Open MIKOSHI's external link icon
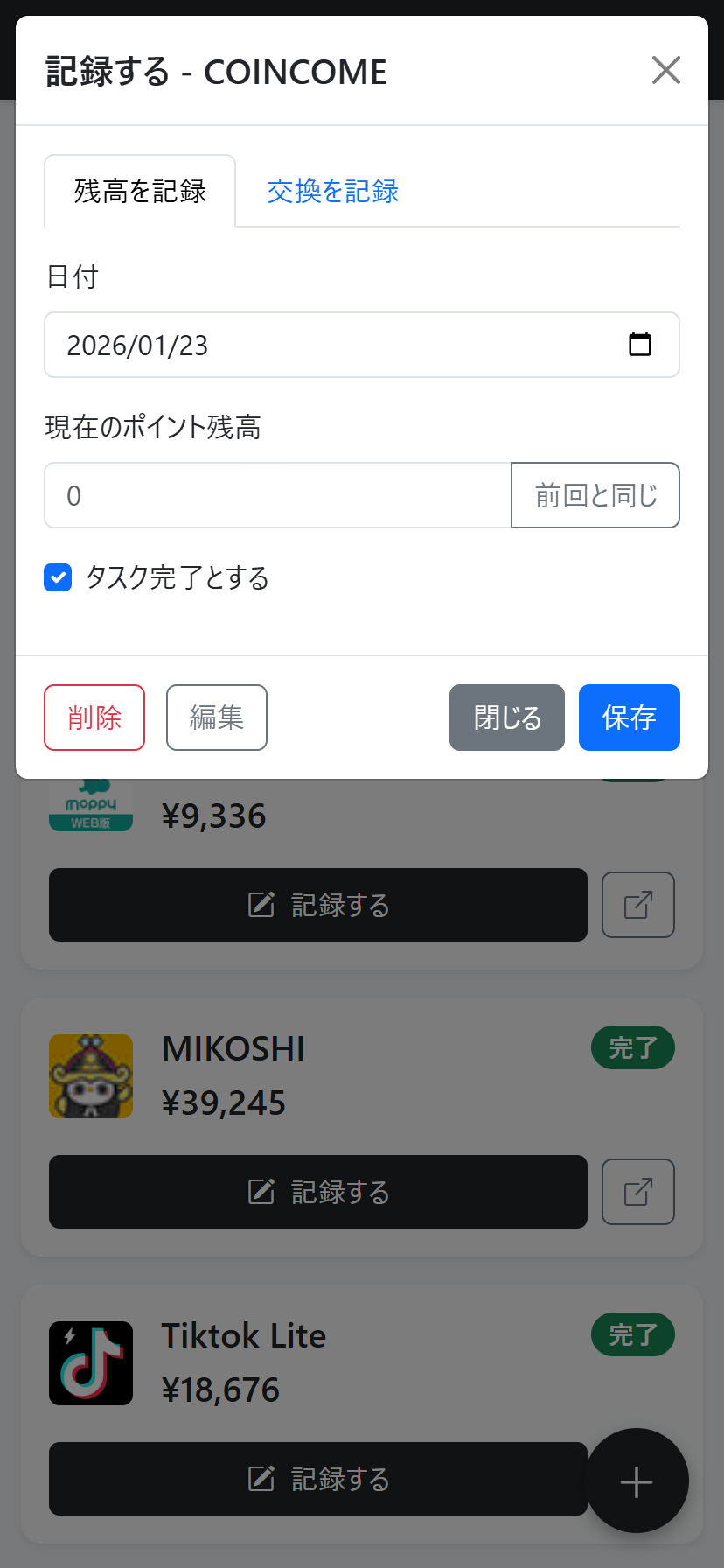Screen dimensions: 724x1568 point(638,1192)
